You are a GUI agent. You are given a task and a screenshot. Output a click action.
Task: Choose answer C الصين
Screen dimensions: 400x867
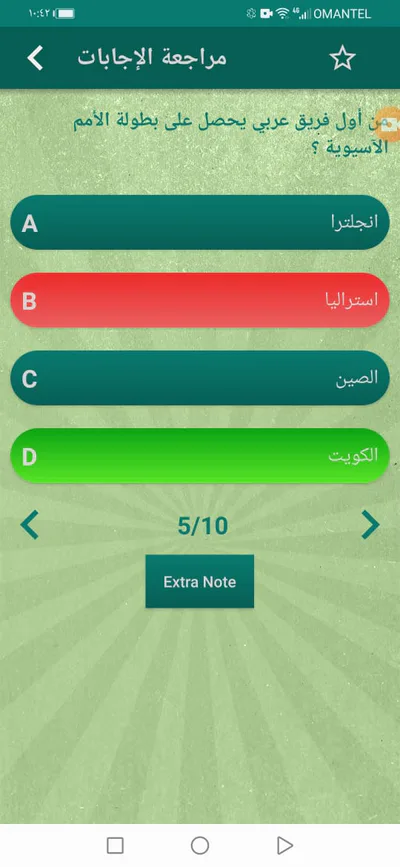coord(200,378)
